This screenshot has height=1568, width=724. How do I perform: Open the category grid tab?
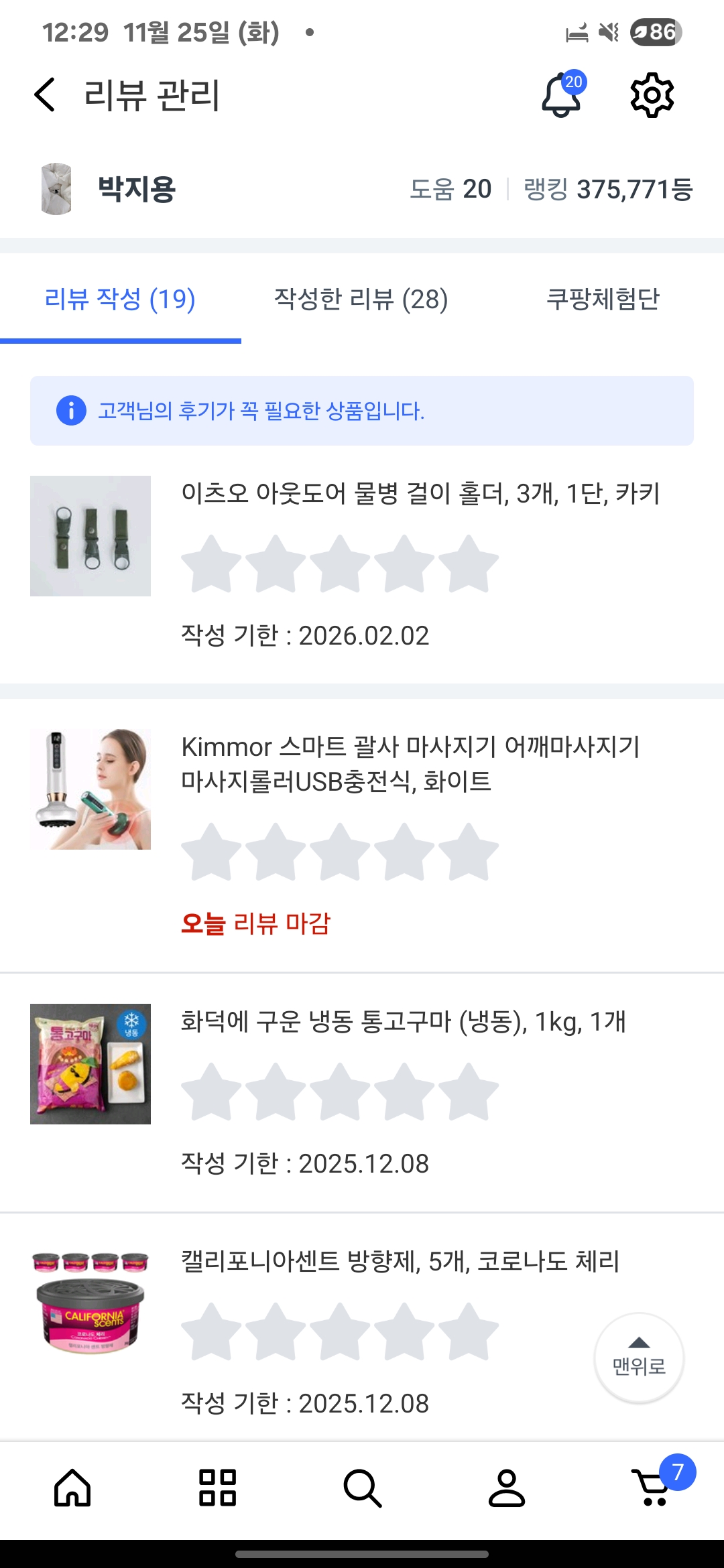(217, 1488)
